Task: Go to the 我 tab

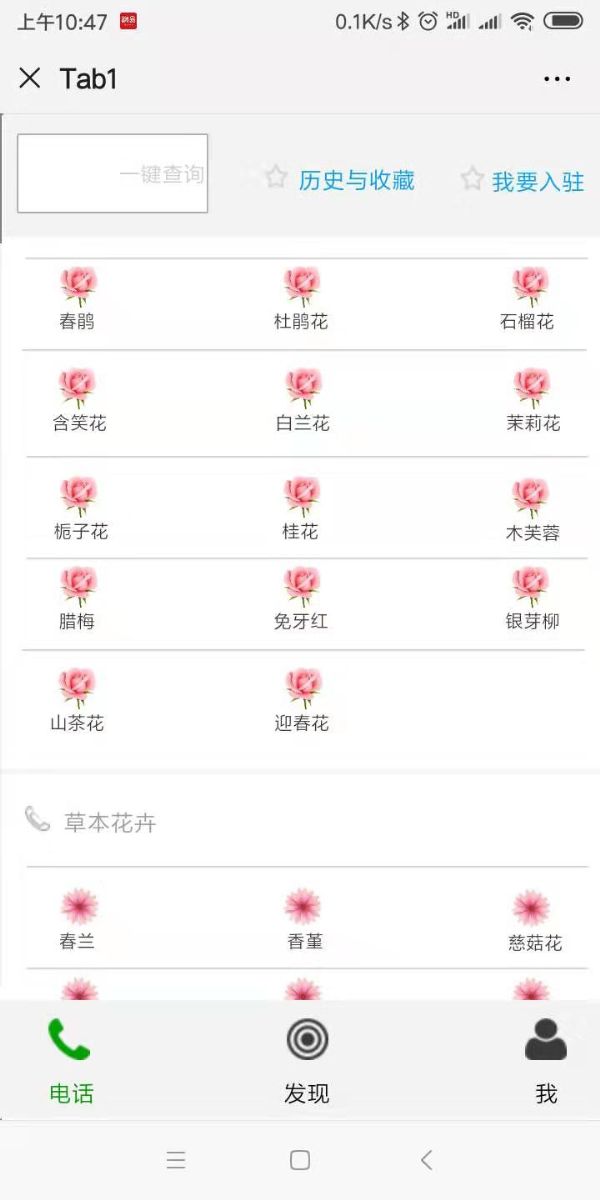Action: [x=545, y=1062]
